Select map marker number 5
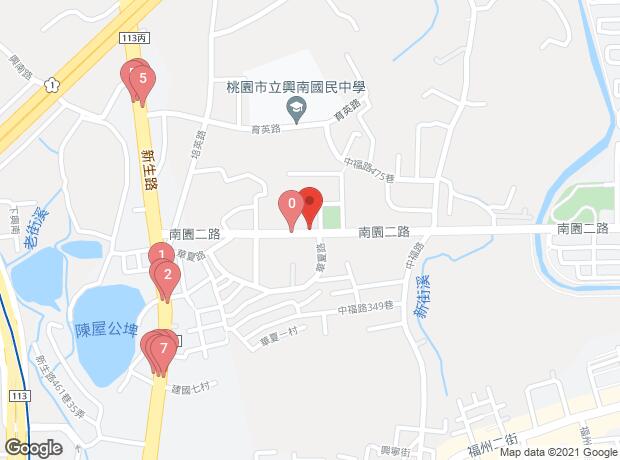Screen dimensions: 620x460 tap(143, 78)
